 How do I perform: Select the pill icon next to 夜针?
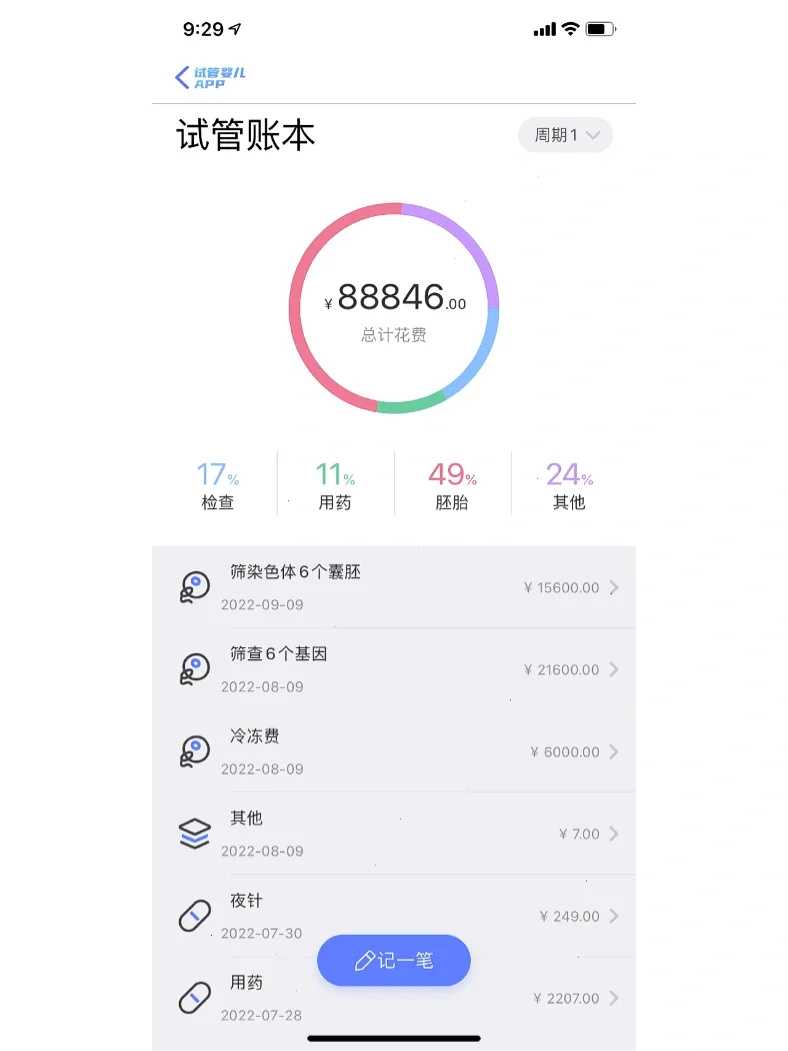[x=194, y=915]
